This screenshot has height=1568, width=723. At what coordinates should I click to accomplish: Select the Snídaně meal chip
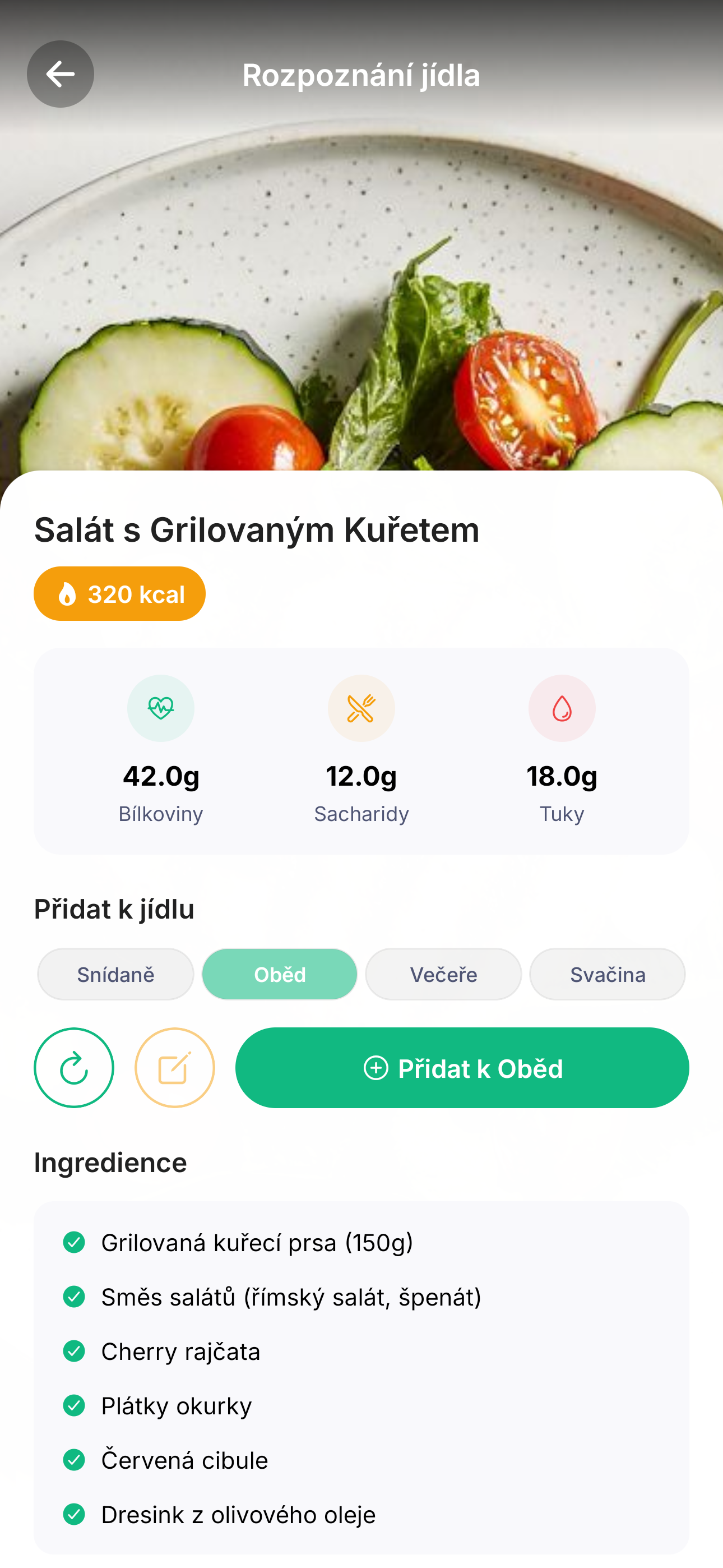115,974
